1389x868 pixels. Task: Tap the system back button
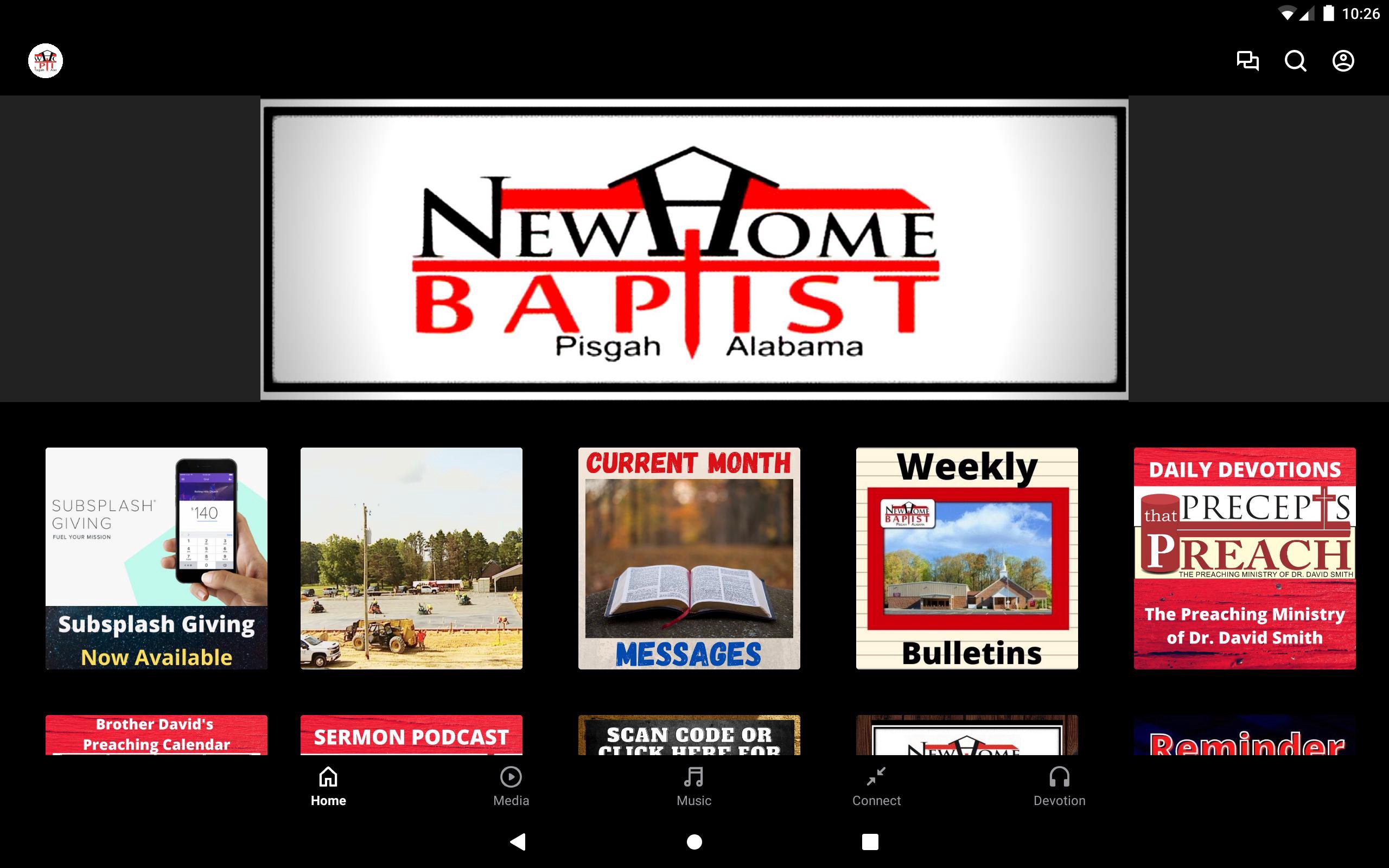[x=518, y=841]
